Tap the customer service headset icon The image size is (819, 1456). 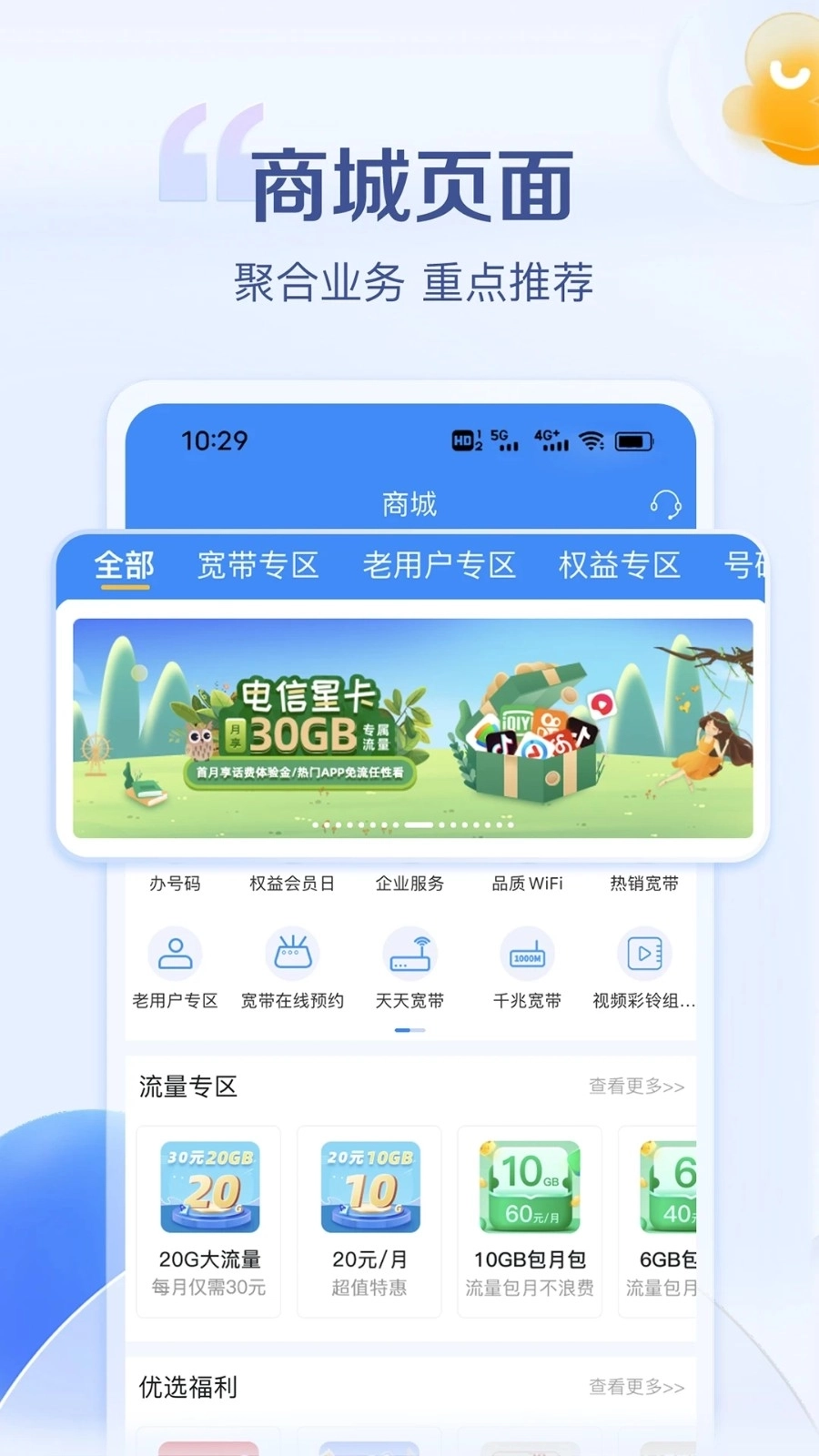point(663,503)
